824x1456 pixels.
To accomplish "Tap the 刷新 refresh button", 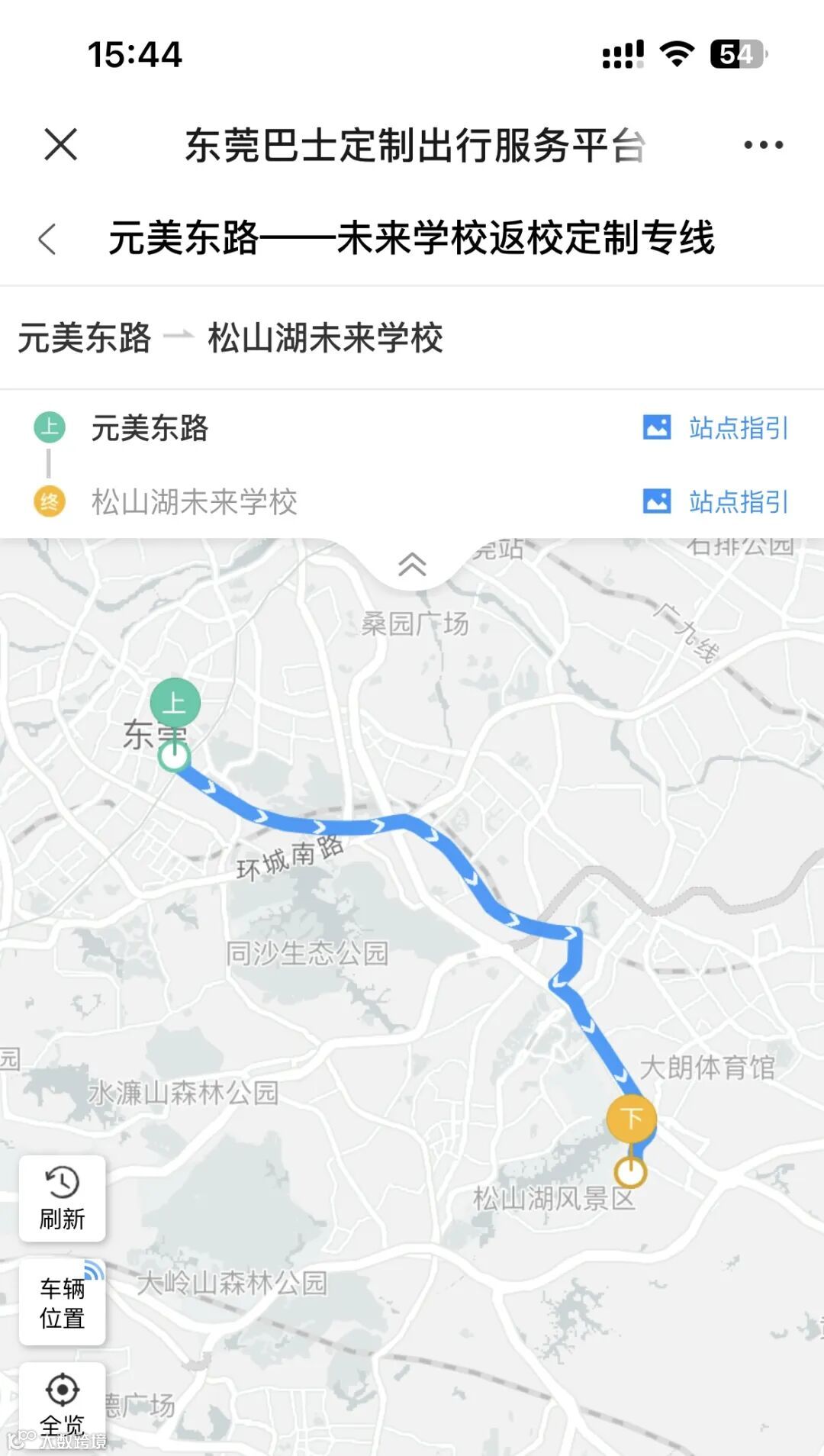I will tap(63, 1198).
